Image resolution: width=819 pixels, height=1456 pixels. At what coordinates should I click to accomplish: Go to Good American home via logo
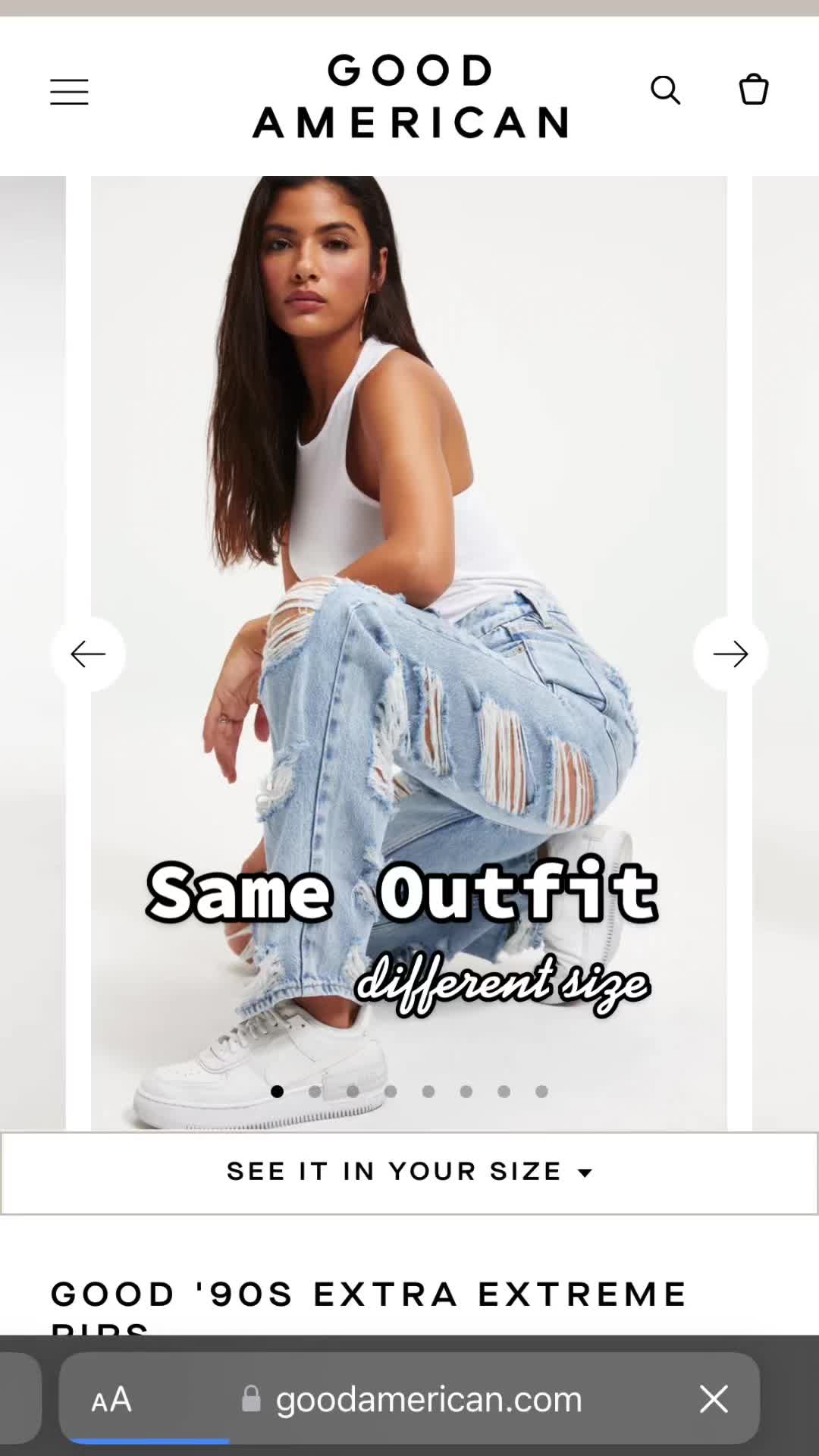coord(409,96)
